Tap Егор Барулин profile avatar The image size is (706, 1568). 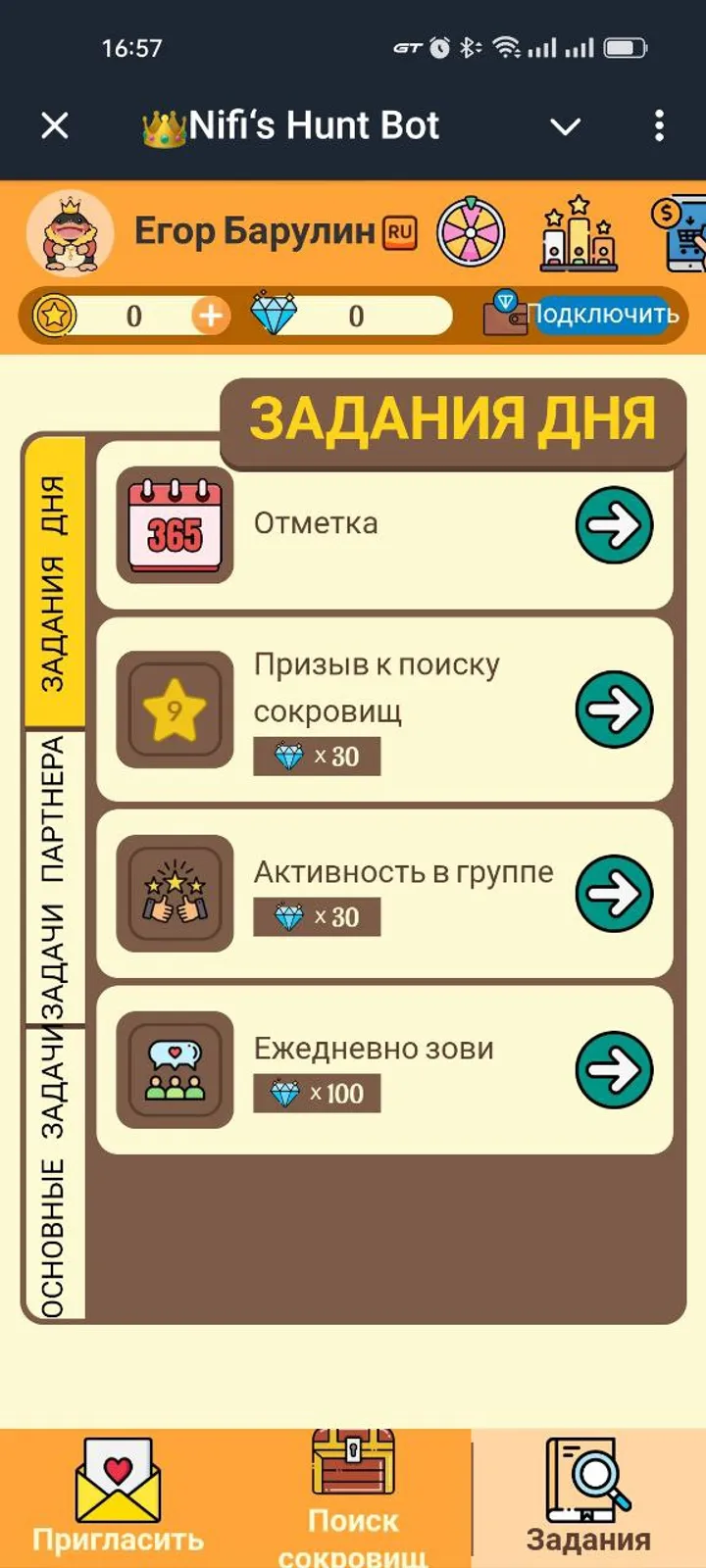(71, 233)
